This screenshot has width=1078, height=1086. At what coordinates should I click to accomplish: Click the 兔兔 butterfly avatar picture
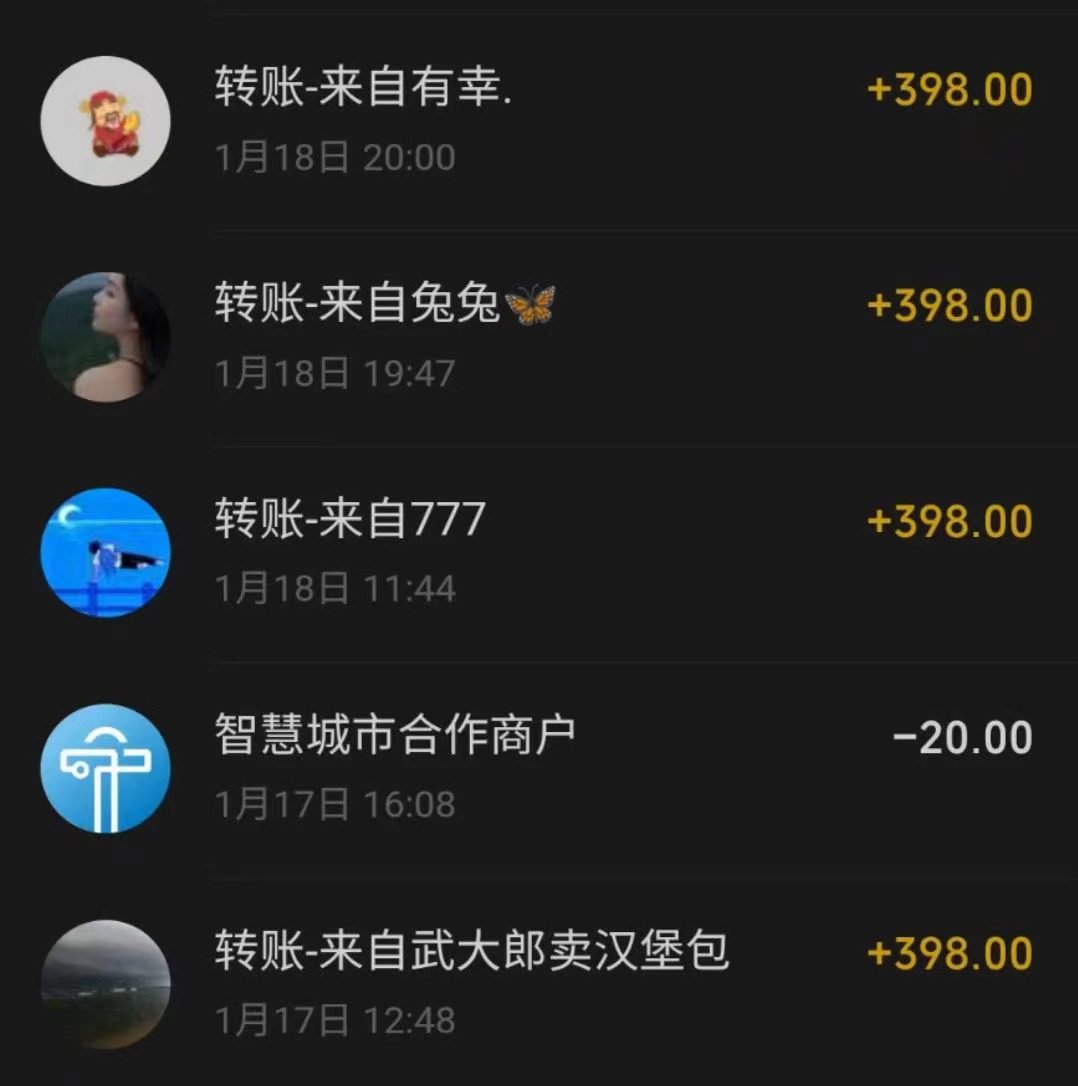click(x=106, y=336)
